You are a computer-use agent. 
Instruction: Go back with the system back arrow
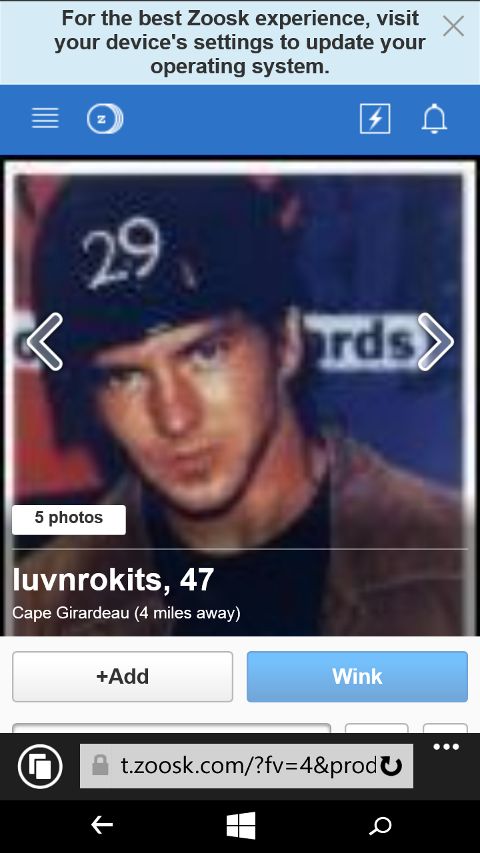102,825
